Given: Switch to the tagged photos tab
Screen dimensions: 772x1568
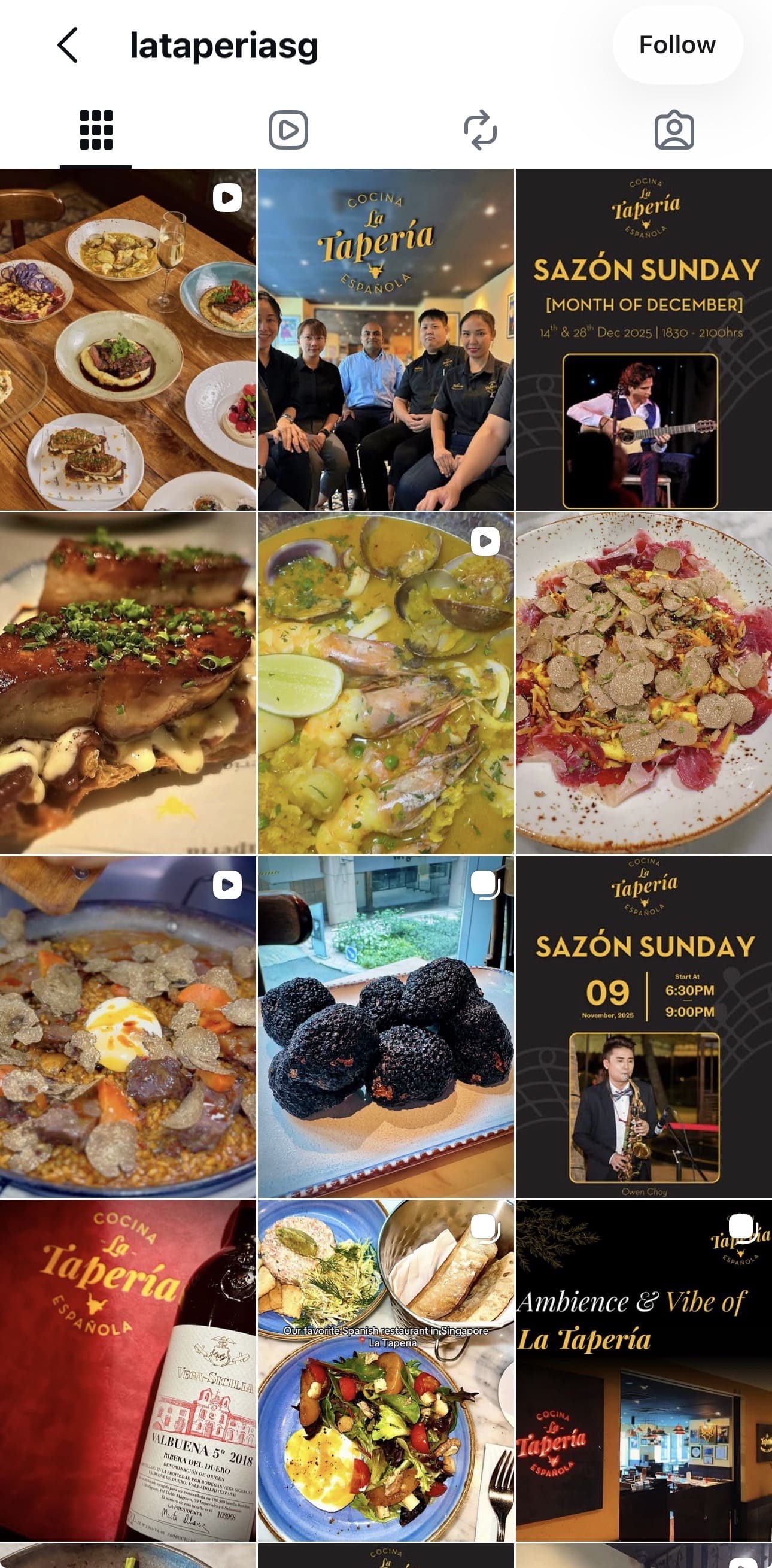Looking at the screenshot, I should coord(674,130).
